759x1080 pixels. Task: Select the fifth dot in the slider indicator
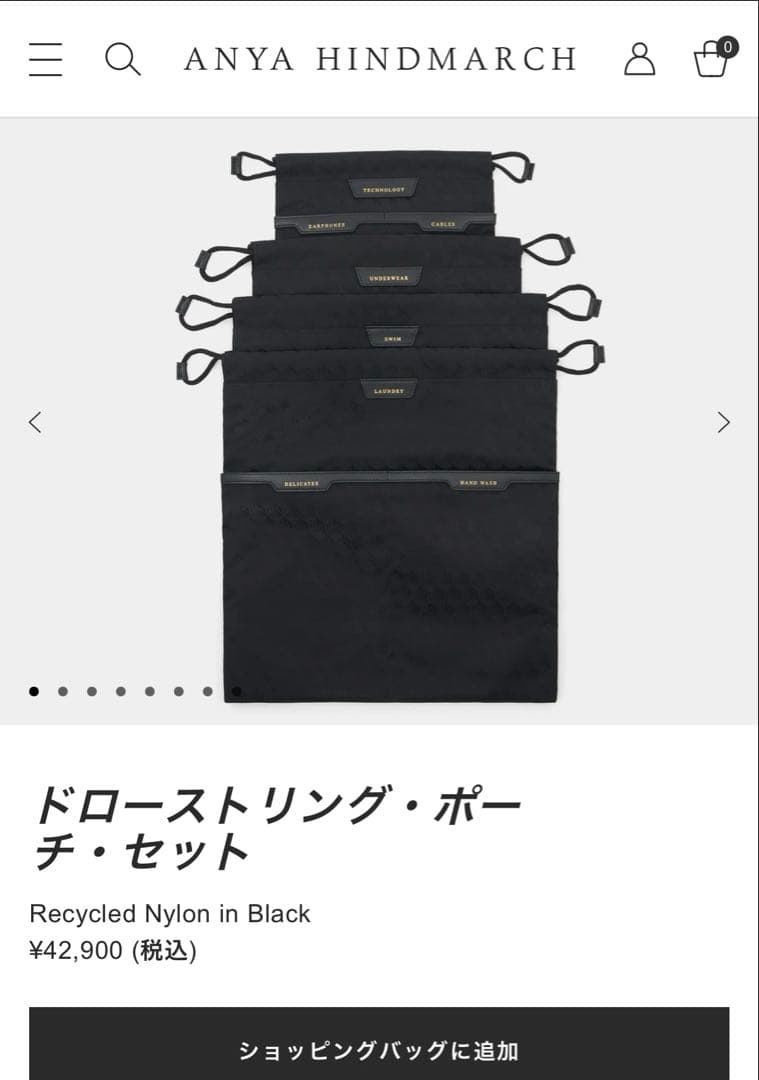(x=151, y=690)
